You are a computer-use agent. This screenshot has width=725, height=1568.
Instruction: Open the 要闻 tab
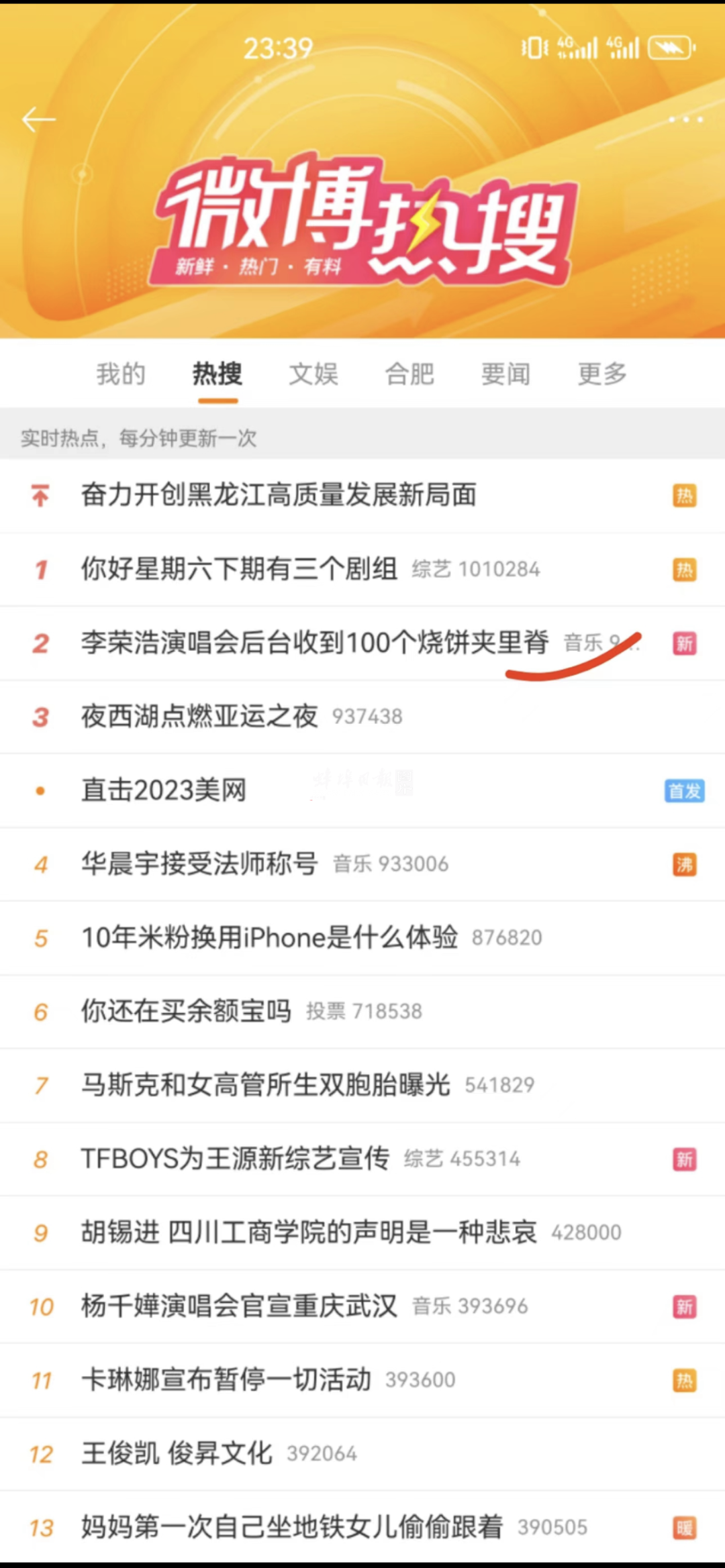tap(505, 374)
